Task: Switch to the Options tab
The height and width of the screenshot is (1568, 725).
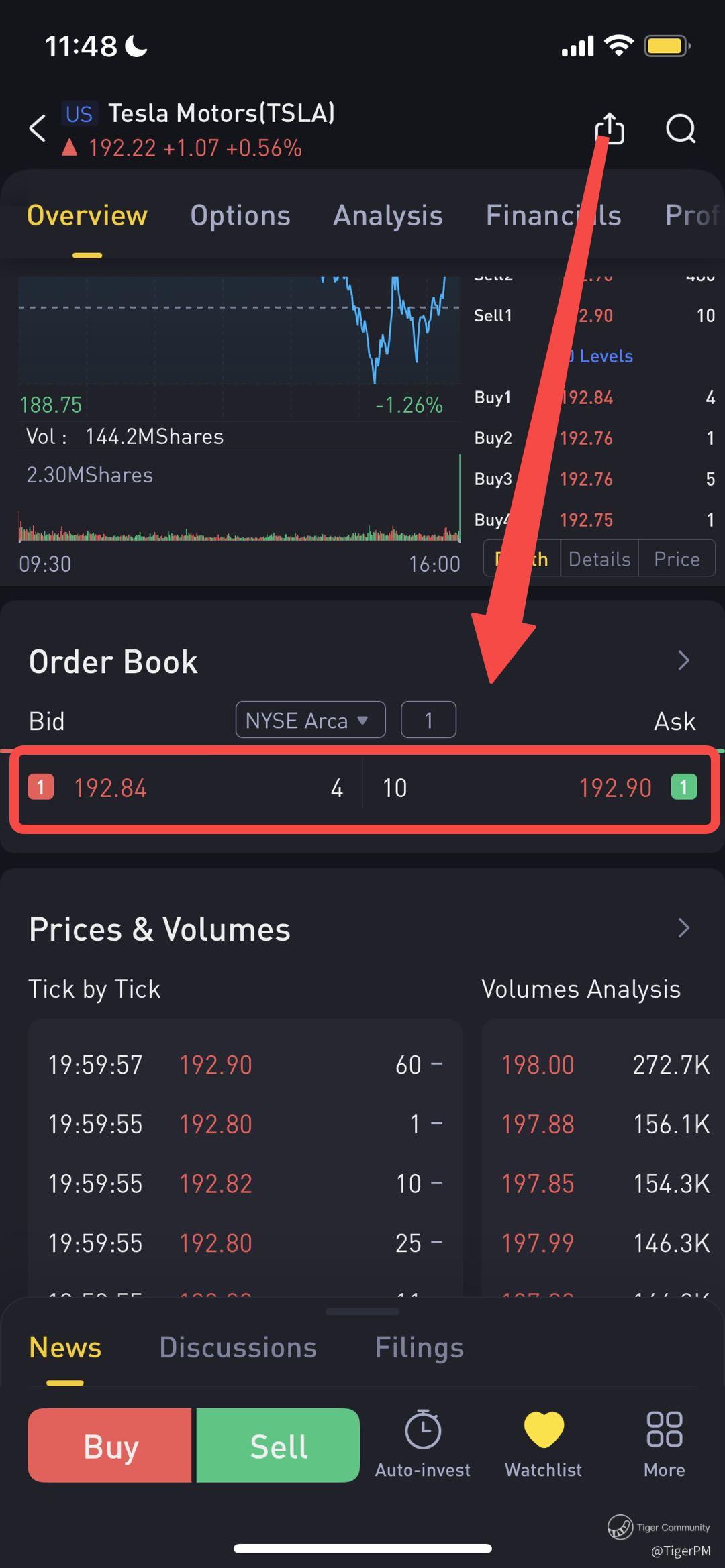Action: coord(240,216)
